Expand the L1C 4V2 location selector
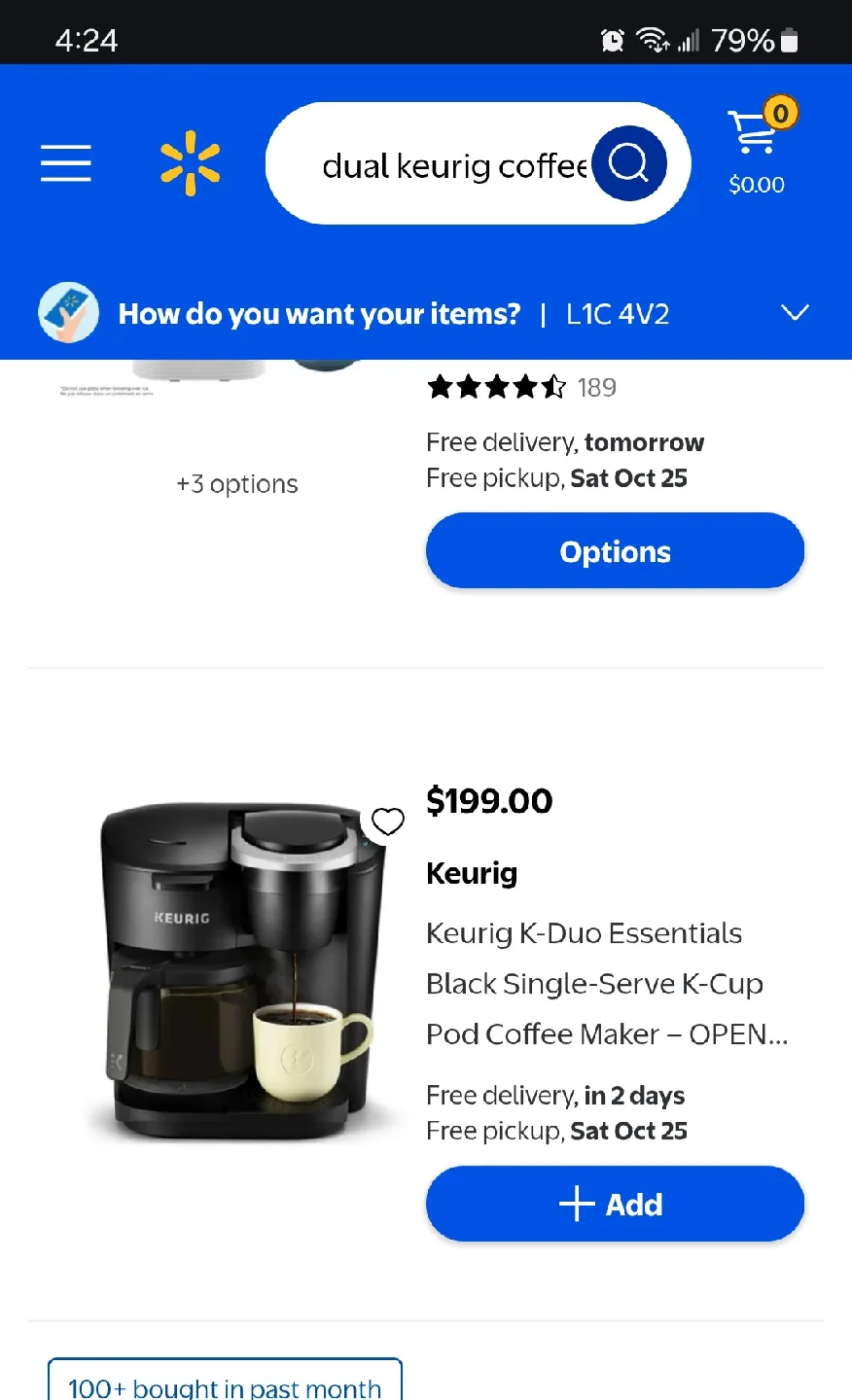 (617, 313)
